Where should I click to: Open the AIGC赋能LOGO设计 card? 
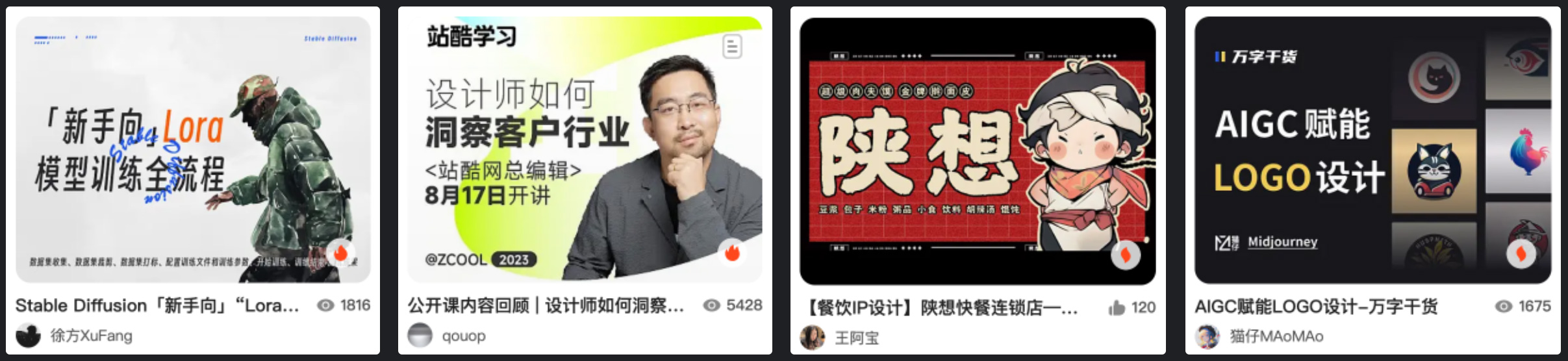1372,149
